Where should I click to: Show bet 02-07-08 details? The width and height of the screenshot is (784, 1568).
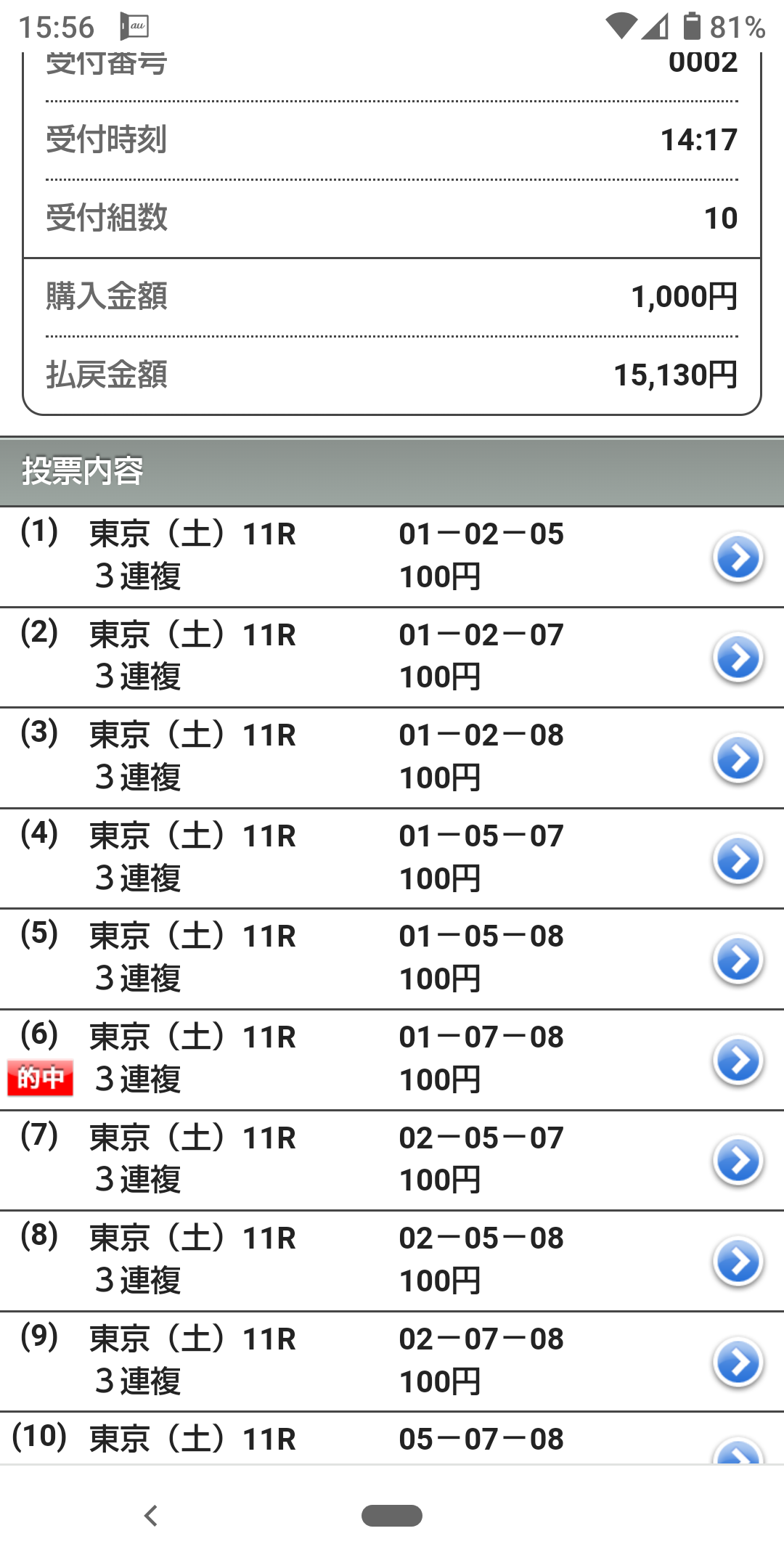738,1363
